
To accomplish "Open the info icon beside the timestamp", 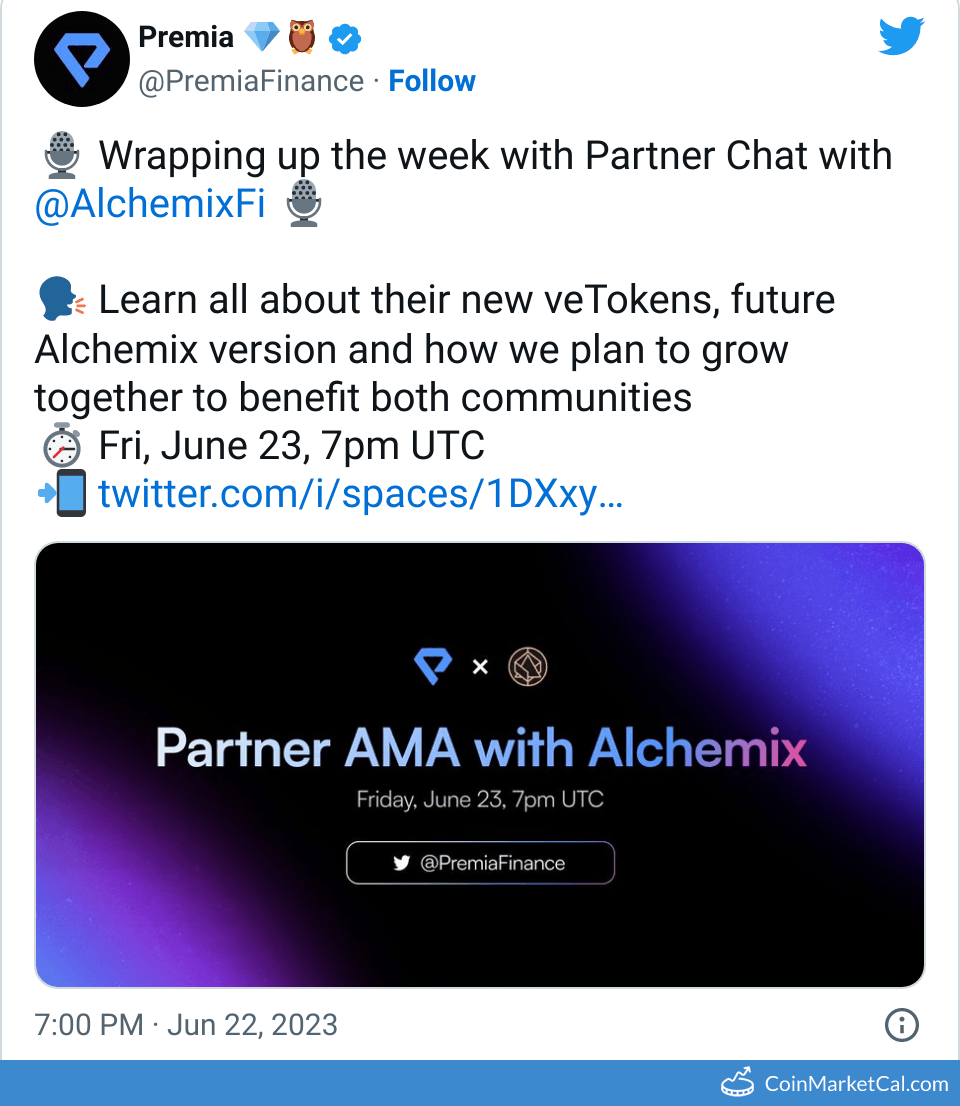I will point(901,1025).
